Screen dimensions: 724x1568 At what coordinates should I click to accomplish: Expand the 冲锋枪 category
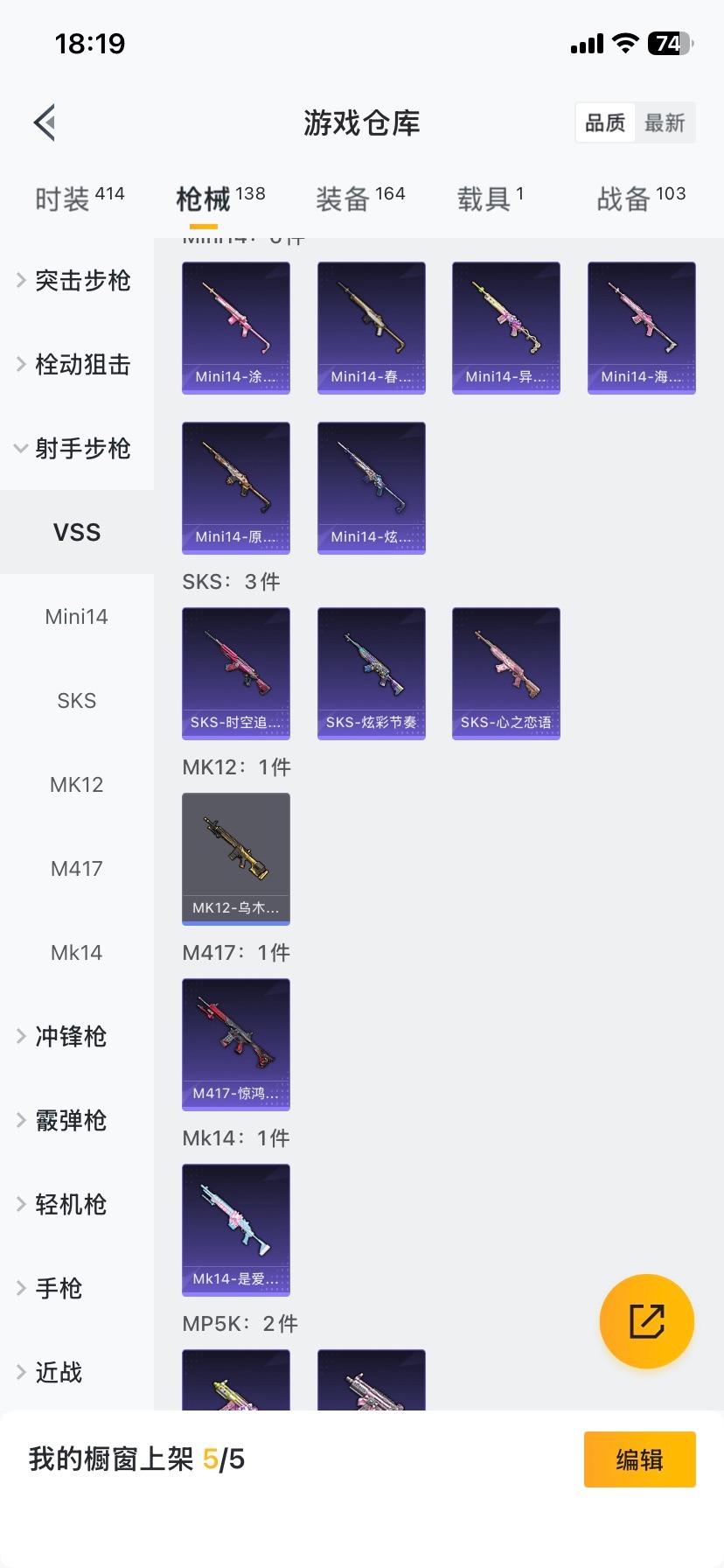[70, 1037]
